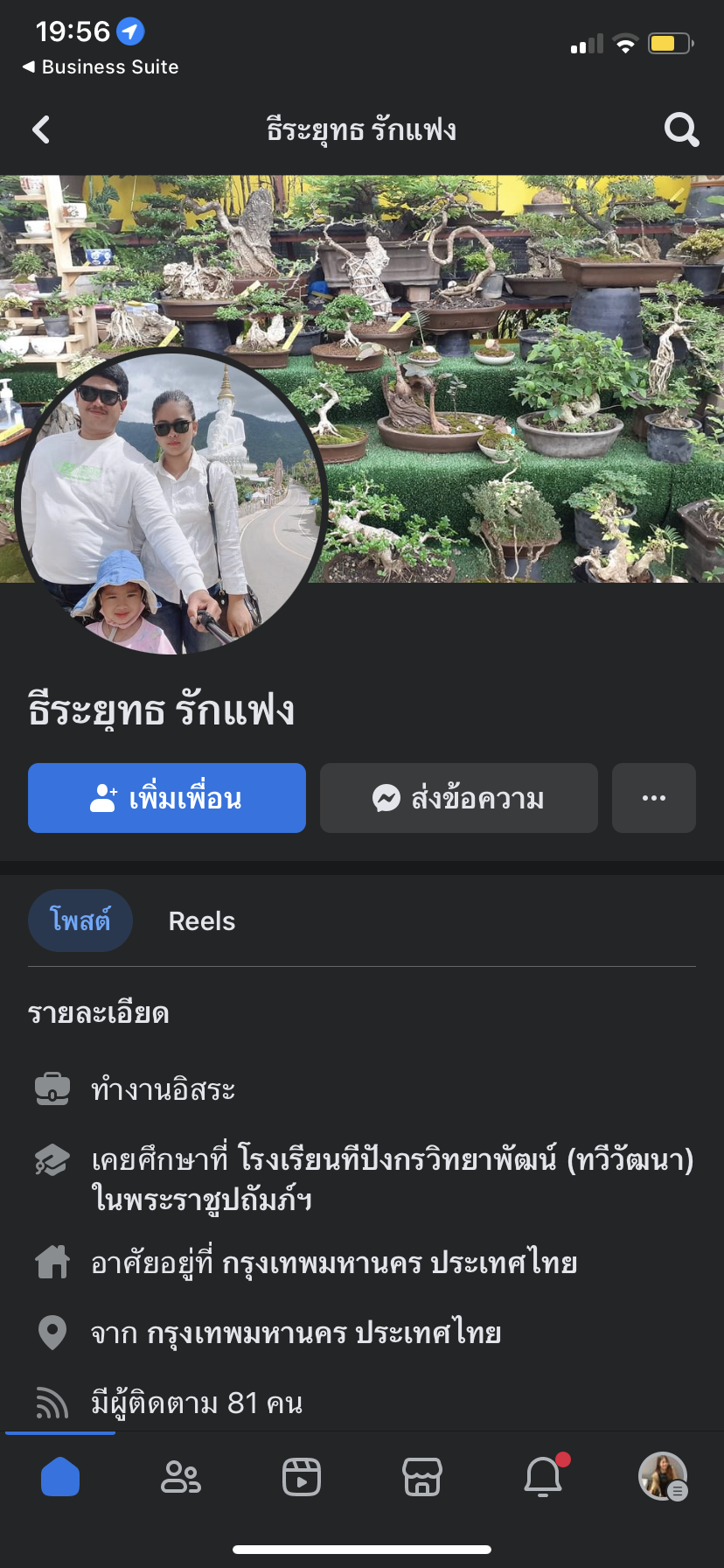The width and height of the screenshot is (724, 1568).
Task: Search within this profile
Action: 681,130
